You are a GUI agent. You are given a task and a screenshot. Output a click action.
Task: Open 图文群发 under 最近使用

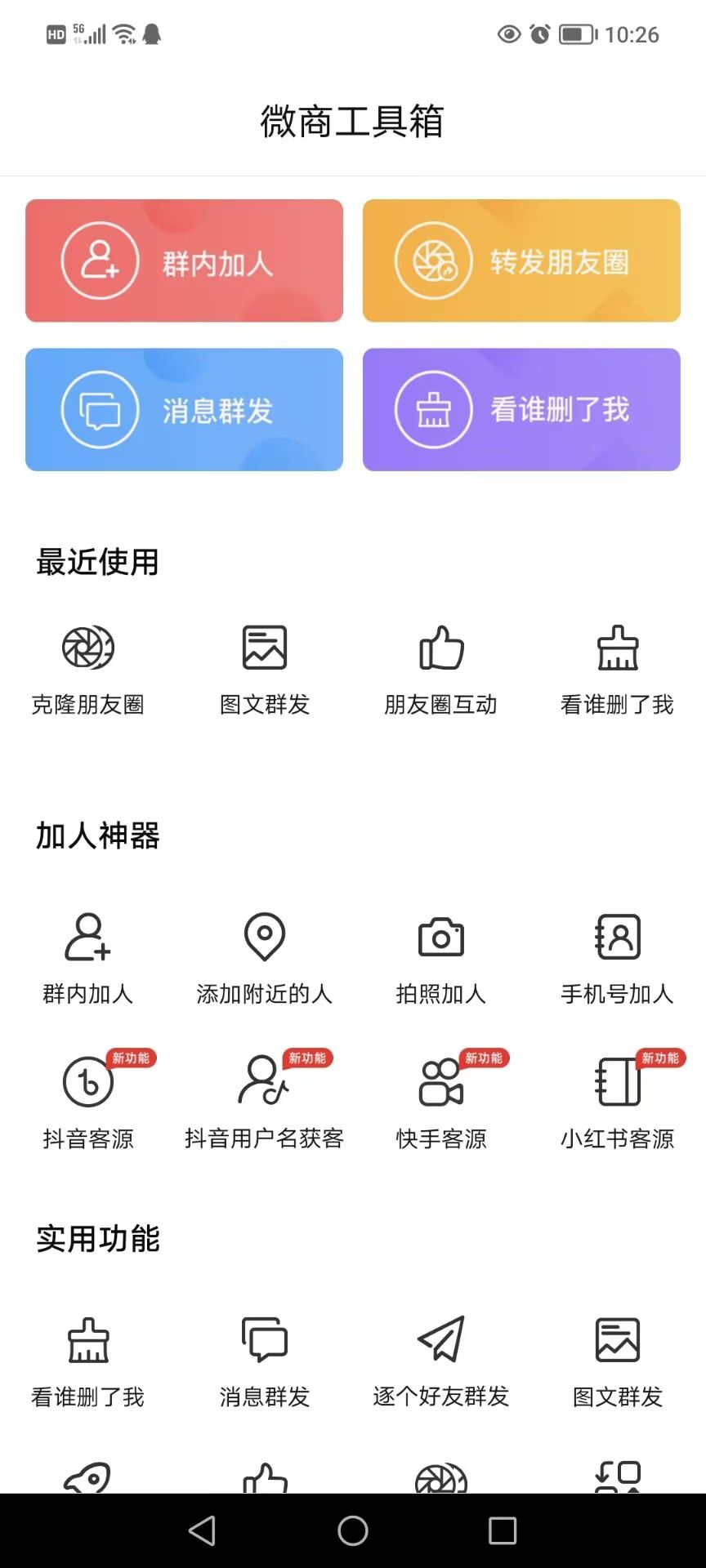[264, 648]
